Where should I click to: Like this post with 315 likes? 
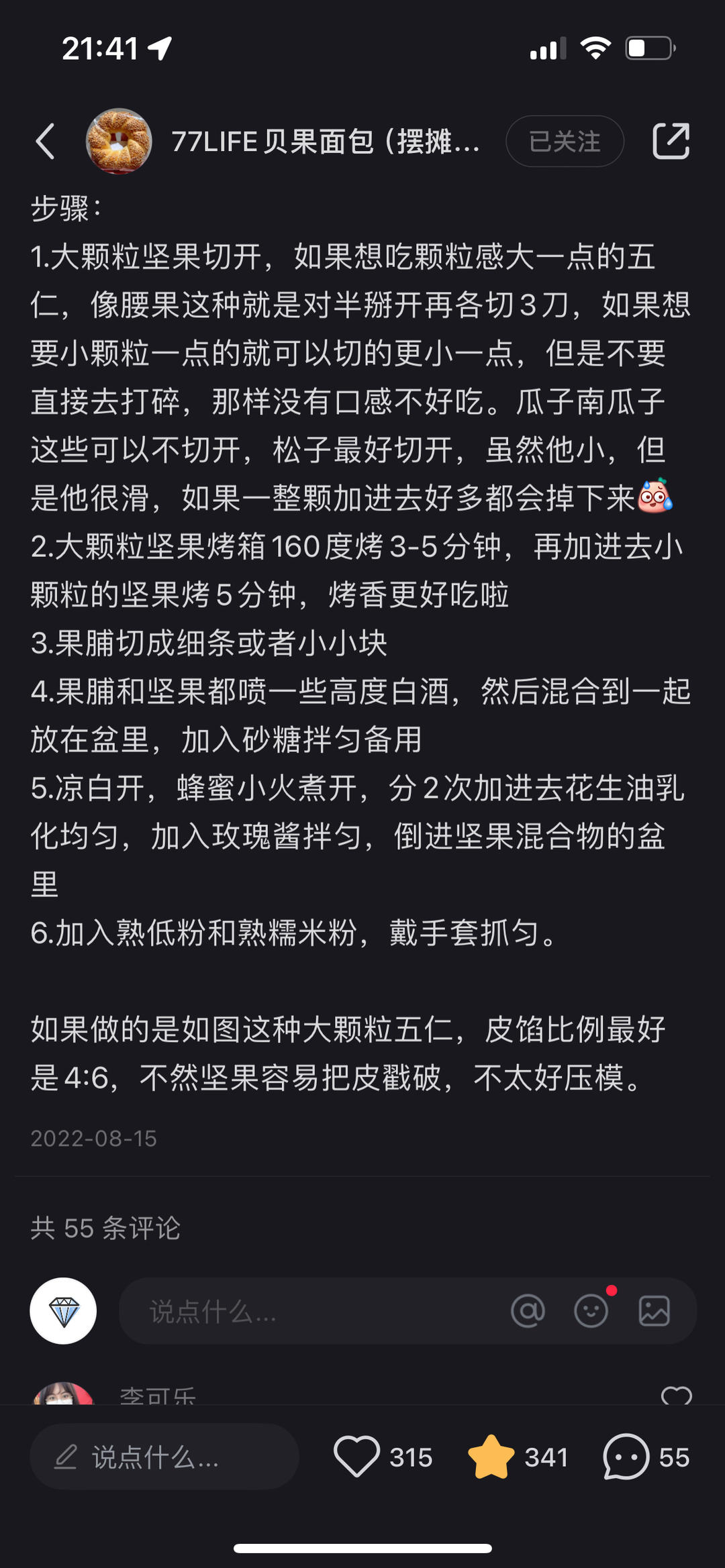(x=357, y=1457)
